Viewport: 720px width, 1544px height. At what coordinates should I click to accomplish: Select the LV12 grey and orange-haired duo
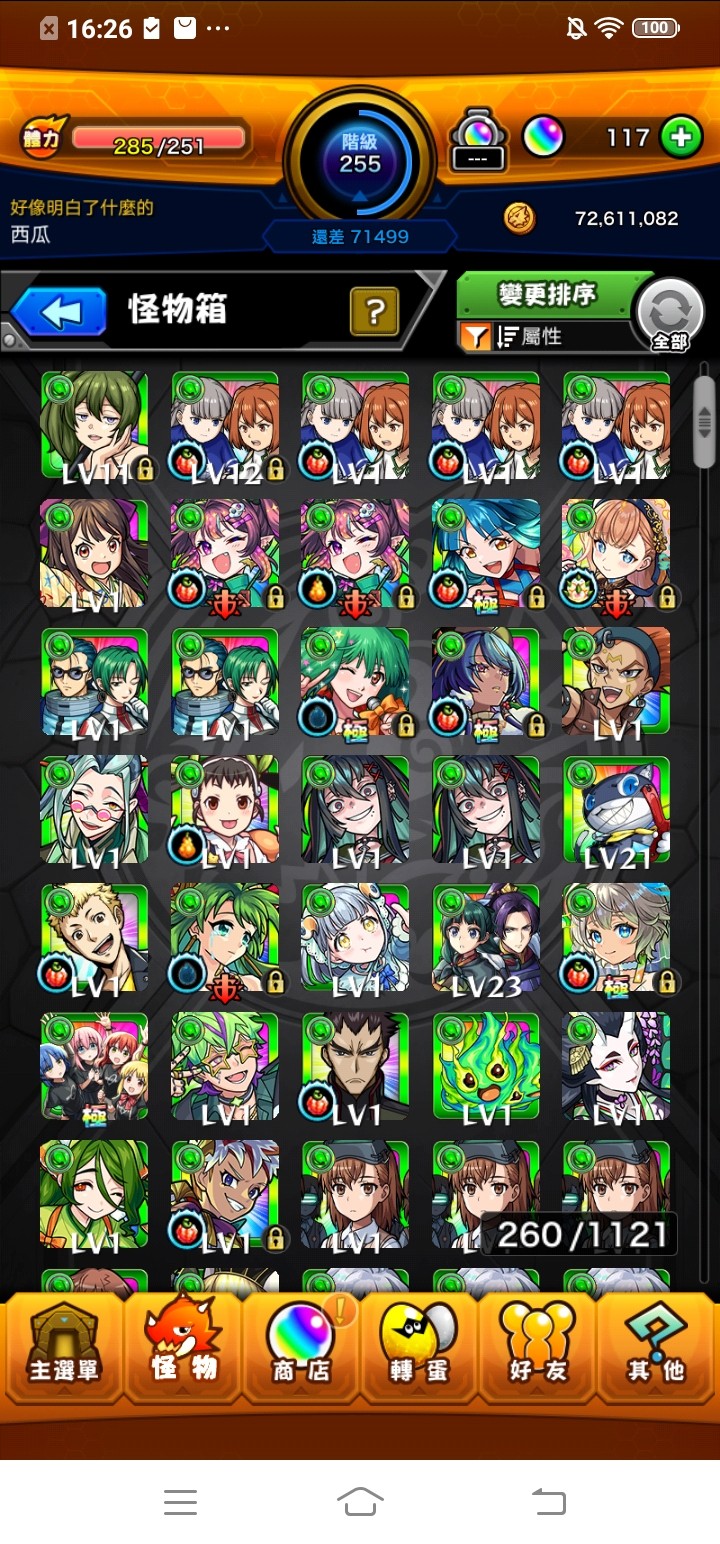(x=225, y=426)
